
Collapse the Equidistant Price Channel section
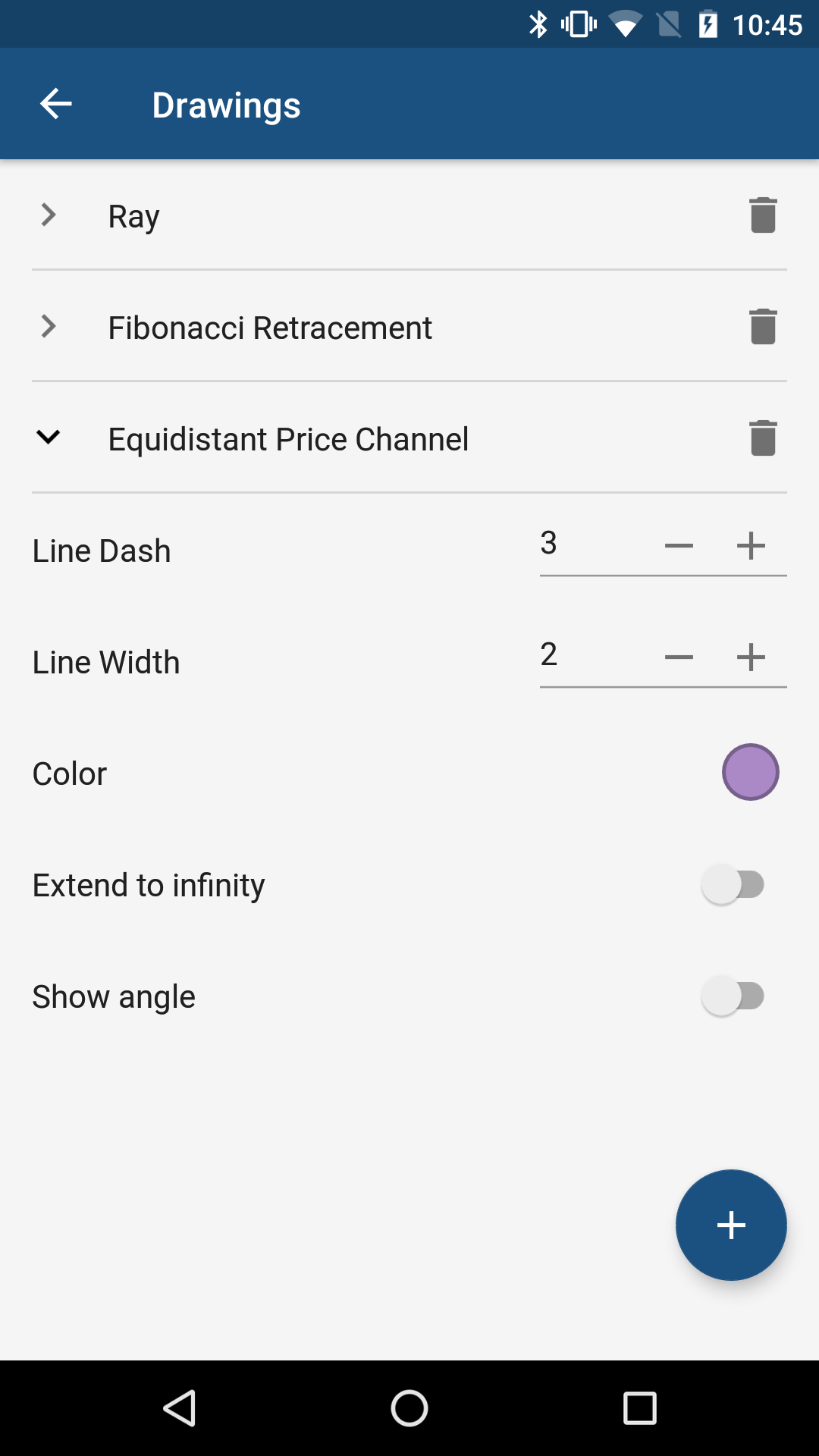(x=49, y=438)
